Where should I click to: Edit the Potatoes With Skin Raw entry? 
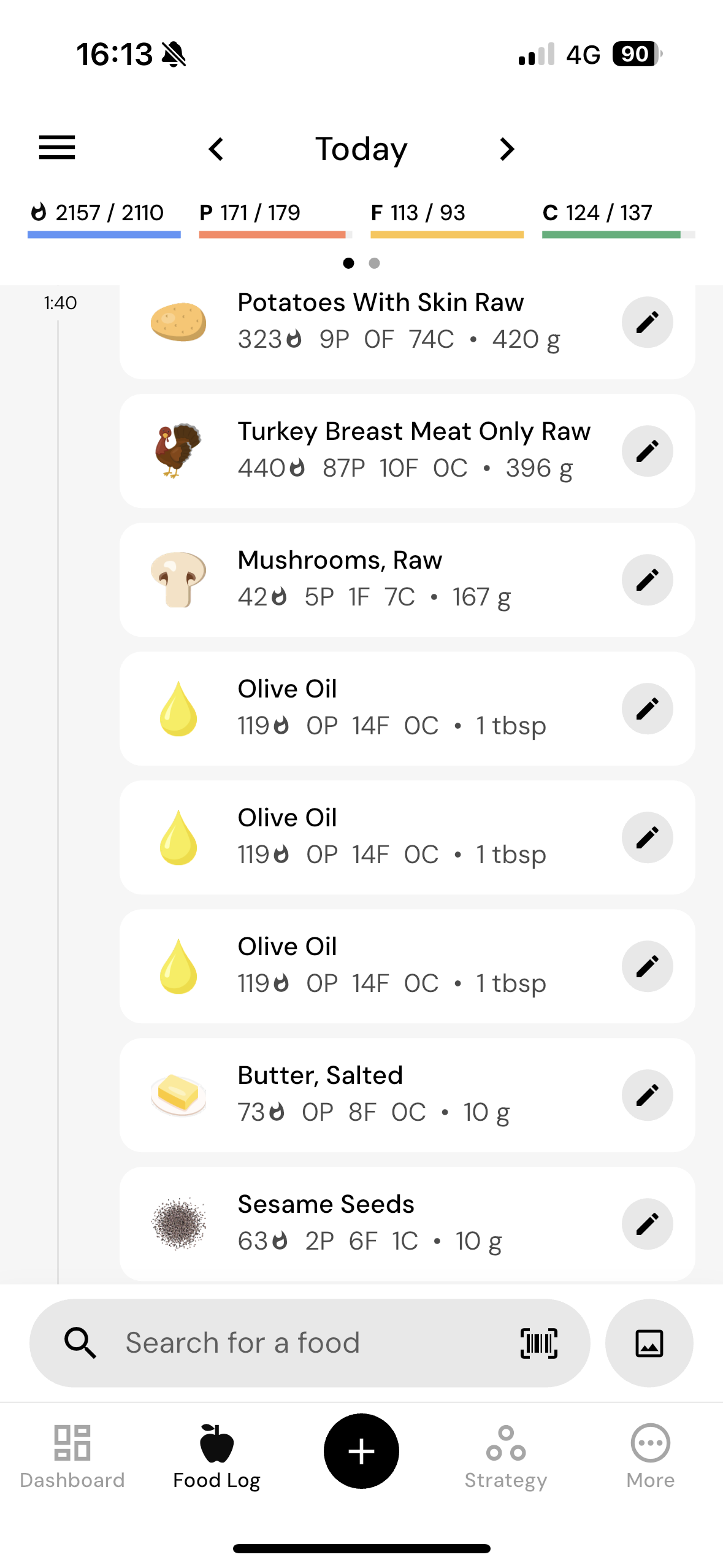coord(647,322)
